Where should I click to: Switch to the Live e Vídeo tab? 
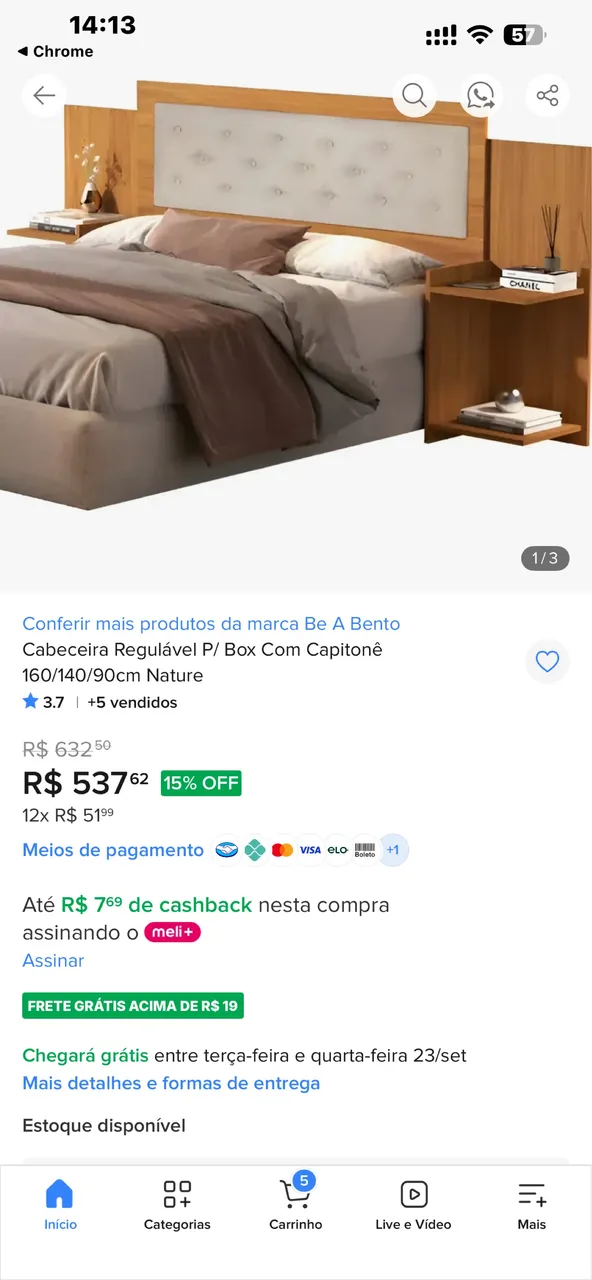[414, 1205]
